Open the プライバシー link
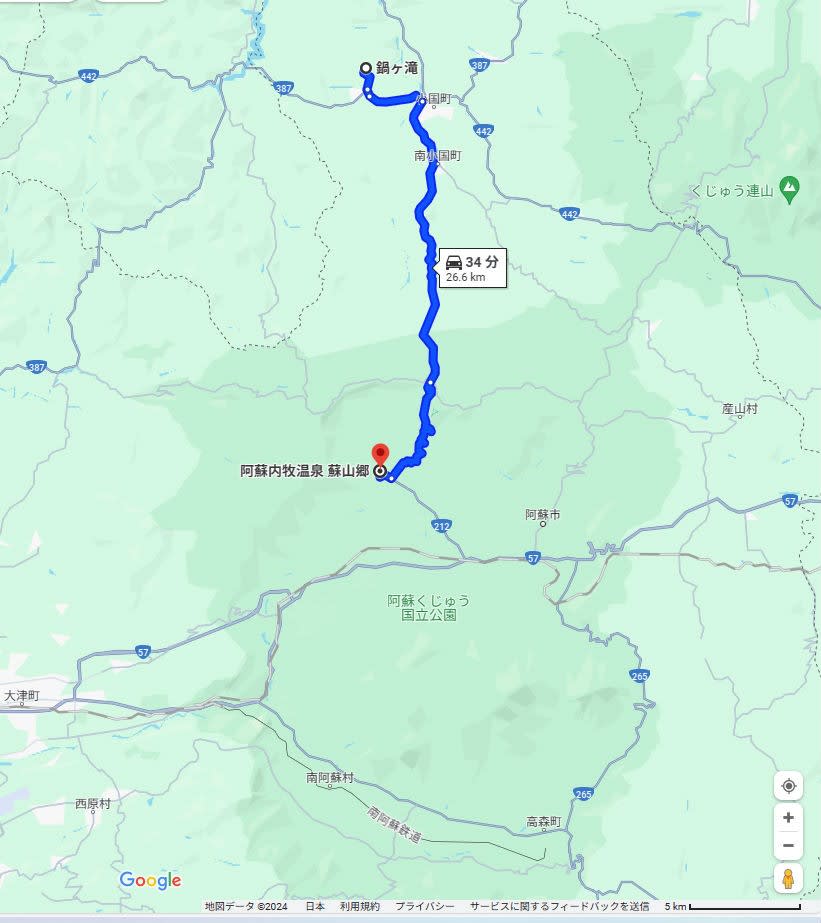Image resolution: width=821 pixels, height=923 pixels. 425,906
